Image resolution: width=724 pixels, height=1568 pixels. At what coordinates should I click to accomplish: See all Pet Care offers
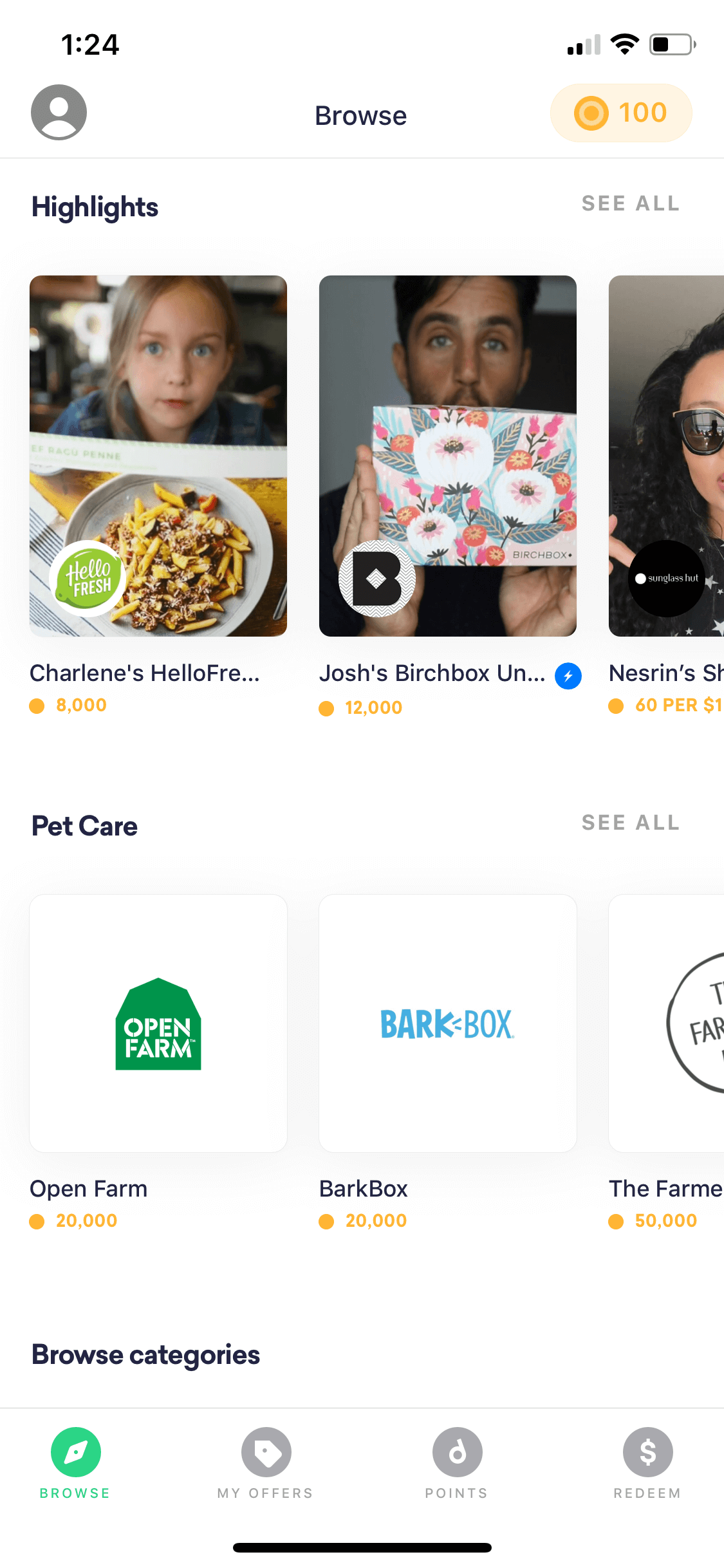coord(631,823)
